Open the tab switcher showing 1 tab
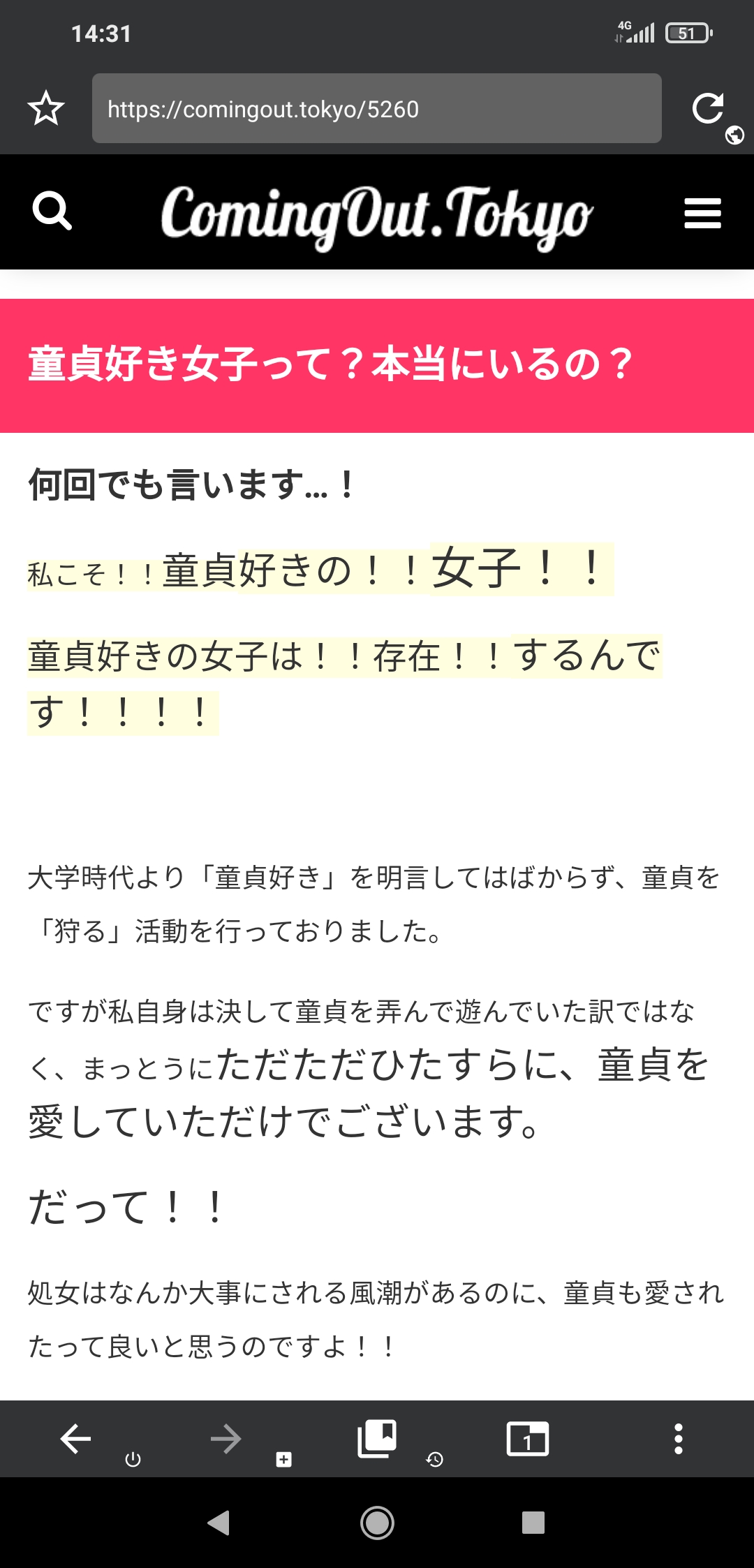 [528, 1439]
